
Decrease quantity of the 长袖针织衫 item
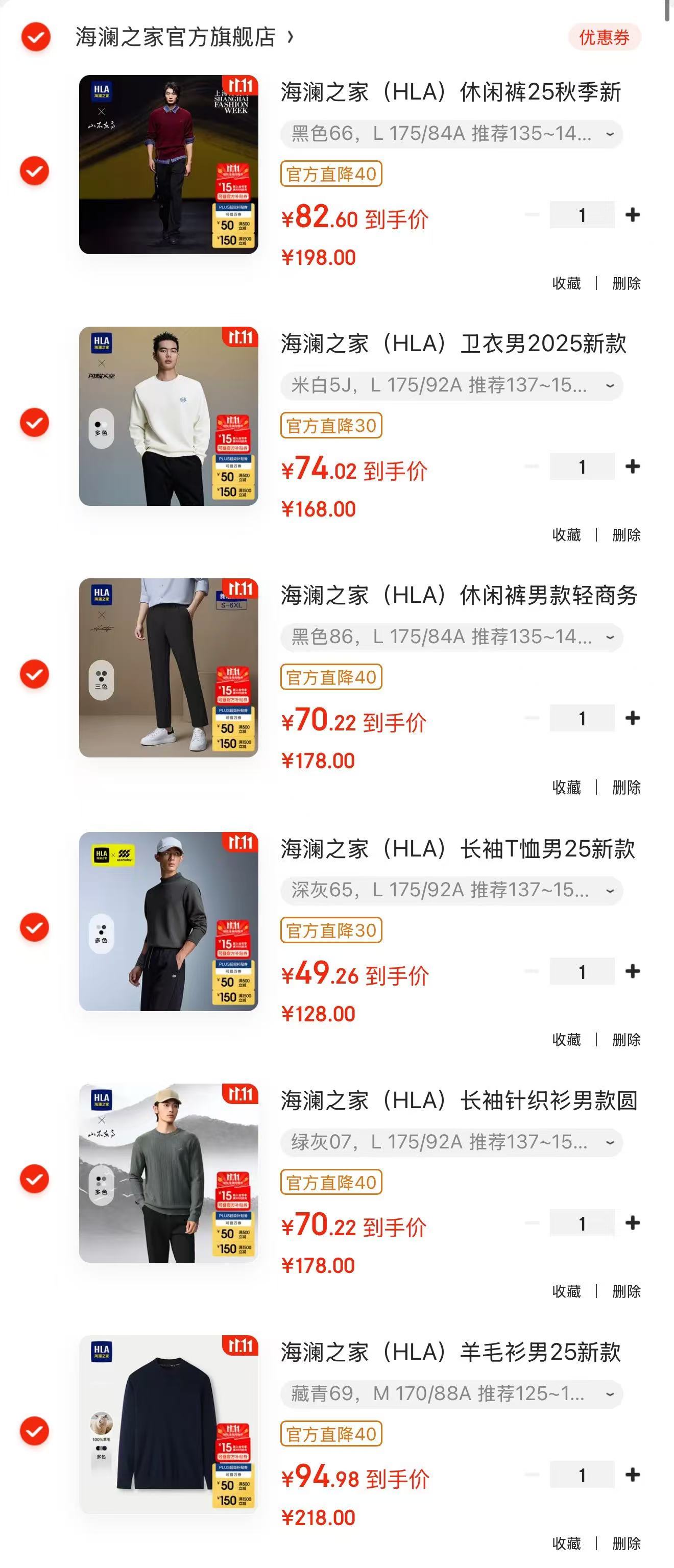click(533, 1221)
